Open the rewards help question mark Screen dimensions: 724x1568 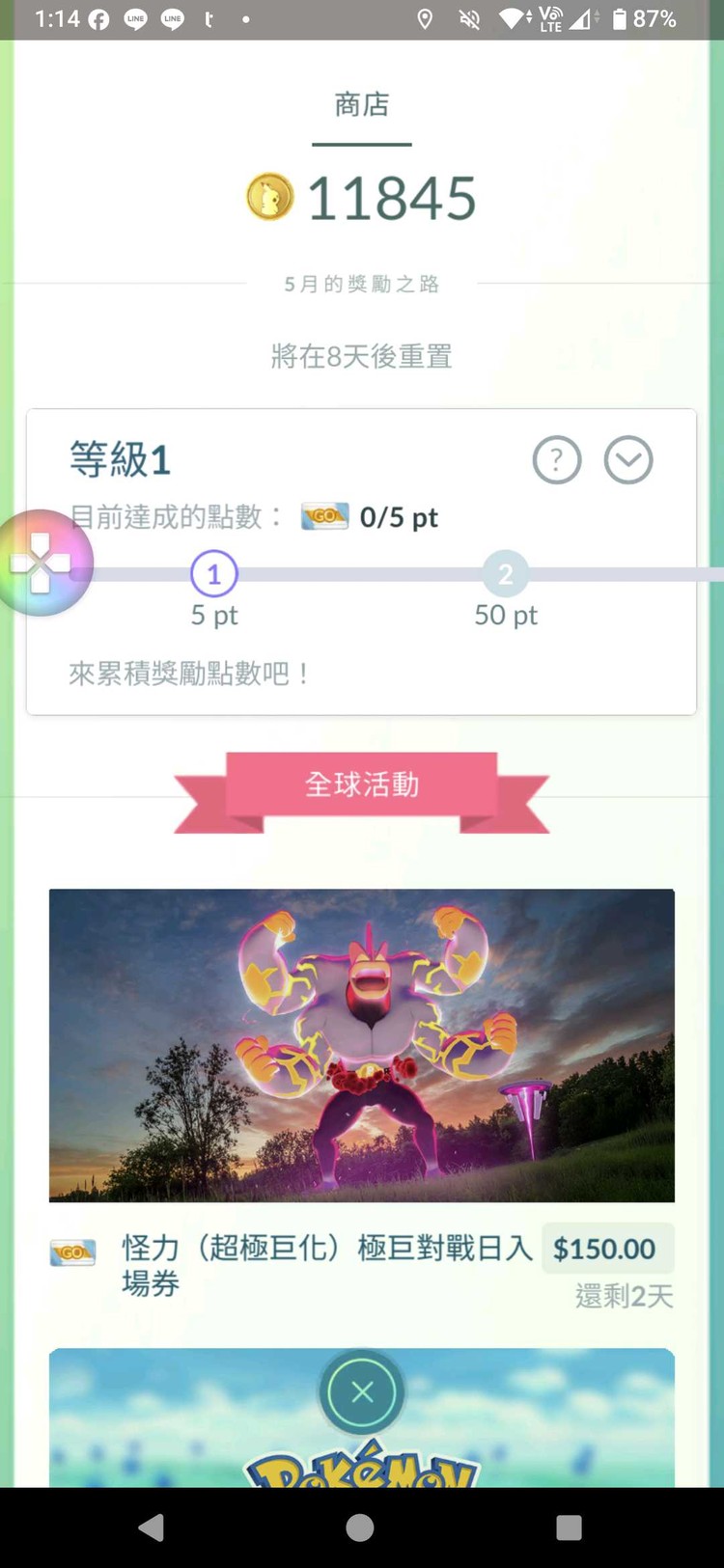coord(557,460)
